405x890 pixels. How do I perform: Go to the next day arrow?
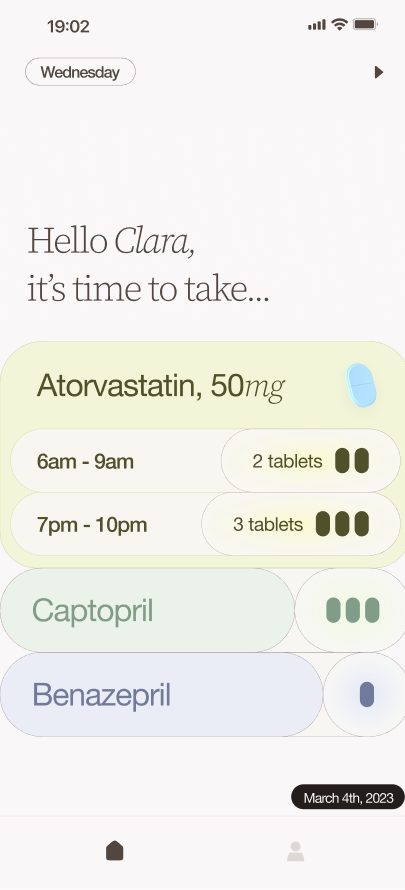[x=379, y=72]
